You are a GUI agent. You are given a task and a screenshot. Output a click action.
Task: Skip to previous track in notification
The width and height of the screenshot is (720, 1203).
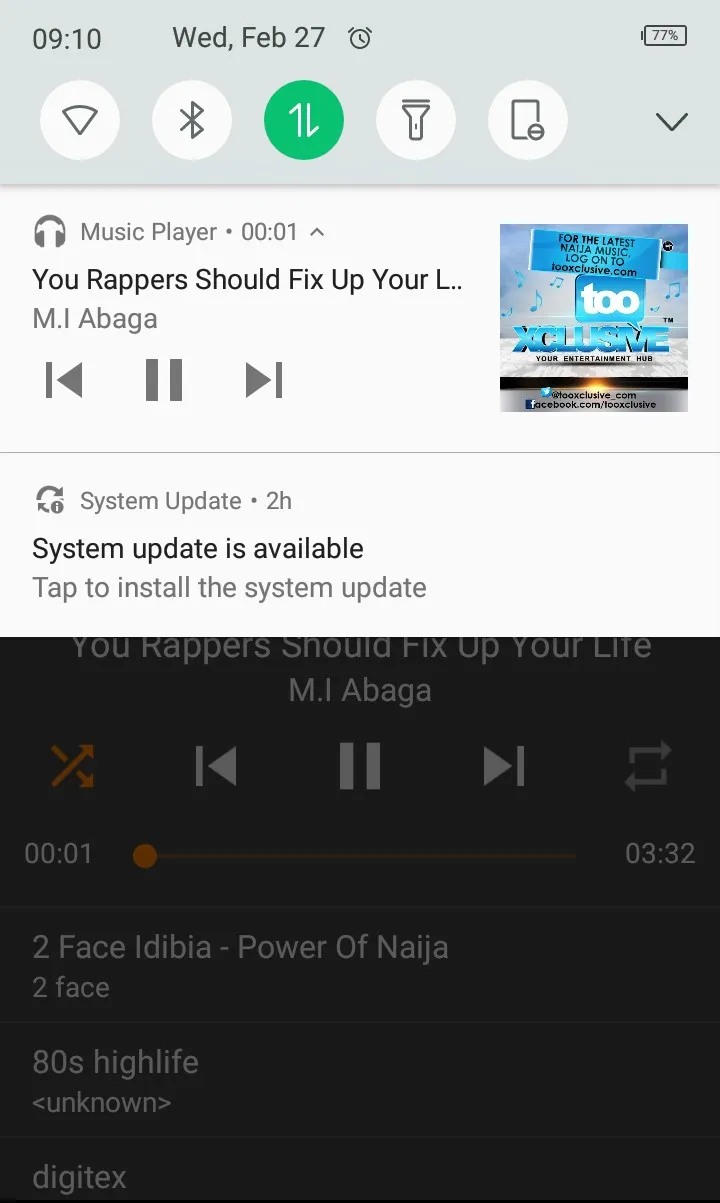coord(64,380)
